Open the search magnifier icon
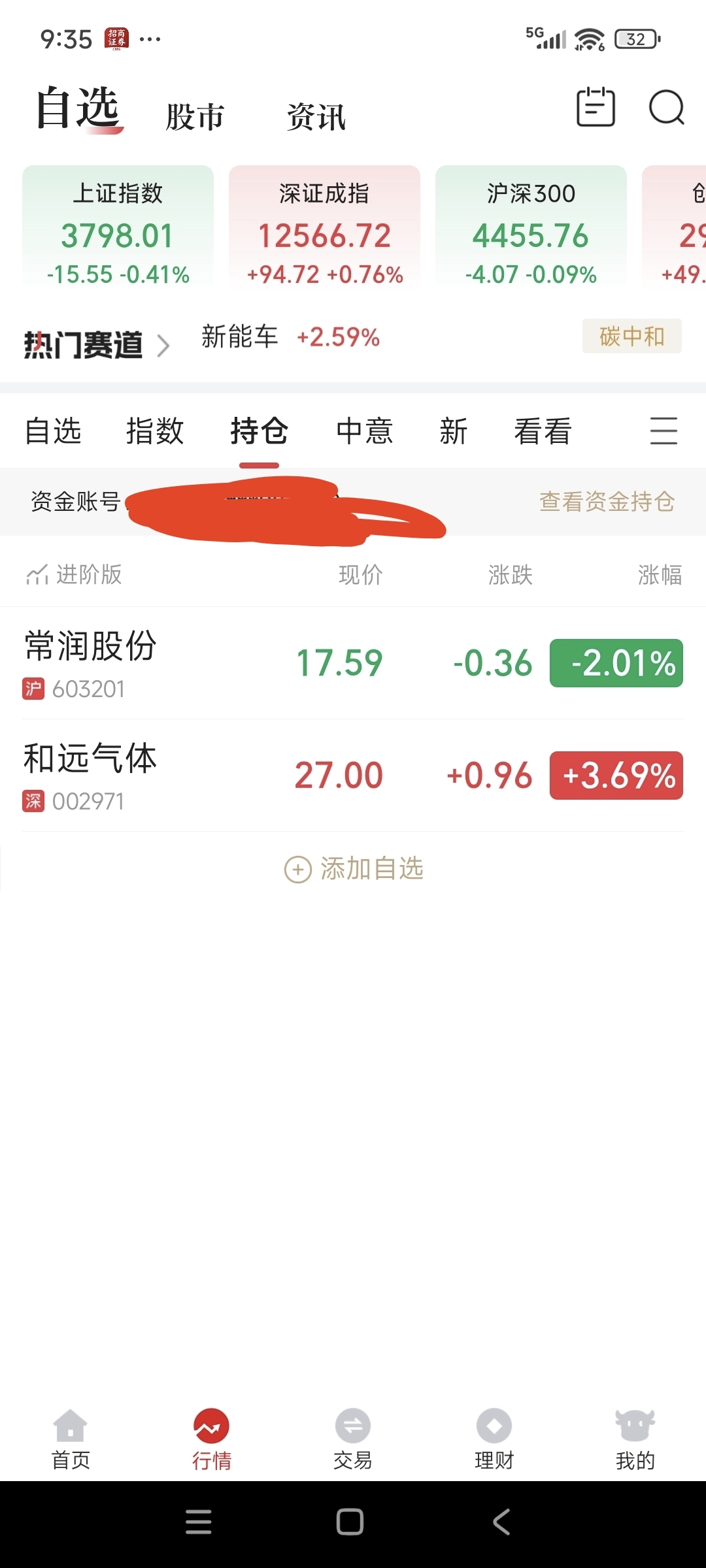The width and height of the screenshot is (706, 1568). (x=666, y=107)
